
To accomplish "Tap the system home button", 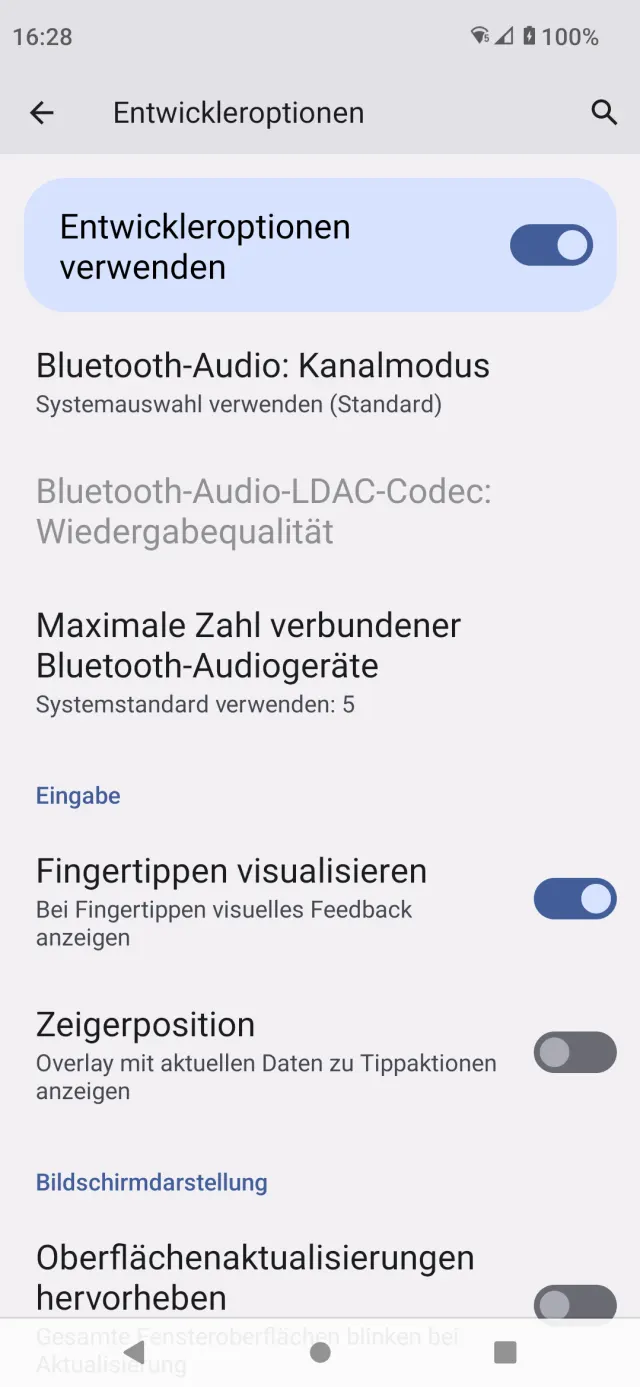I will tap(320, 1353).
